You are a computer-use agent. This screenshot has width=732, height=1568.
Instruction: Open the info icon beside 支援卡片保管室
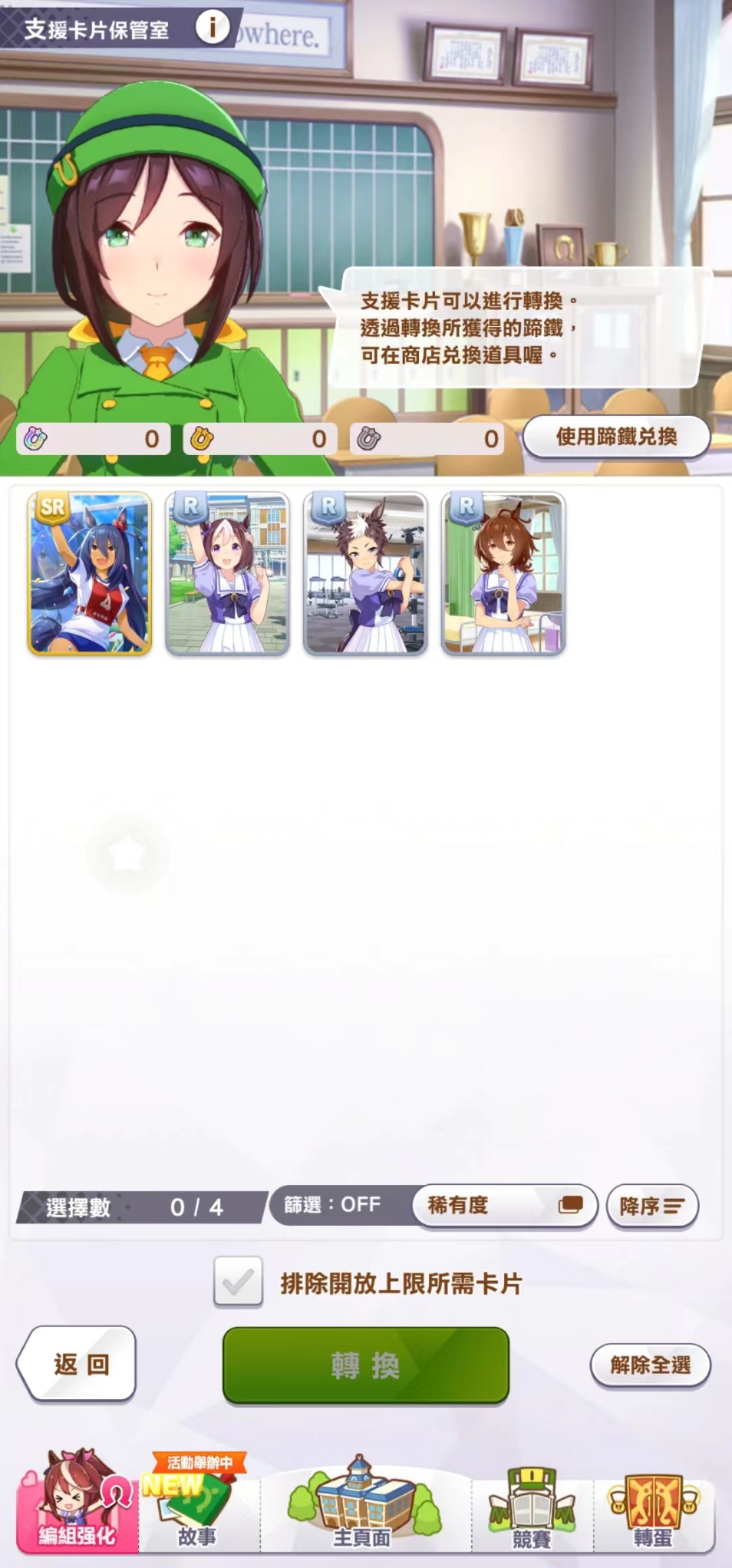click(x=212, y=28)
